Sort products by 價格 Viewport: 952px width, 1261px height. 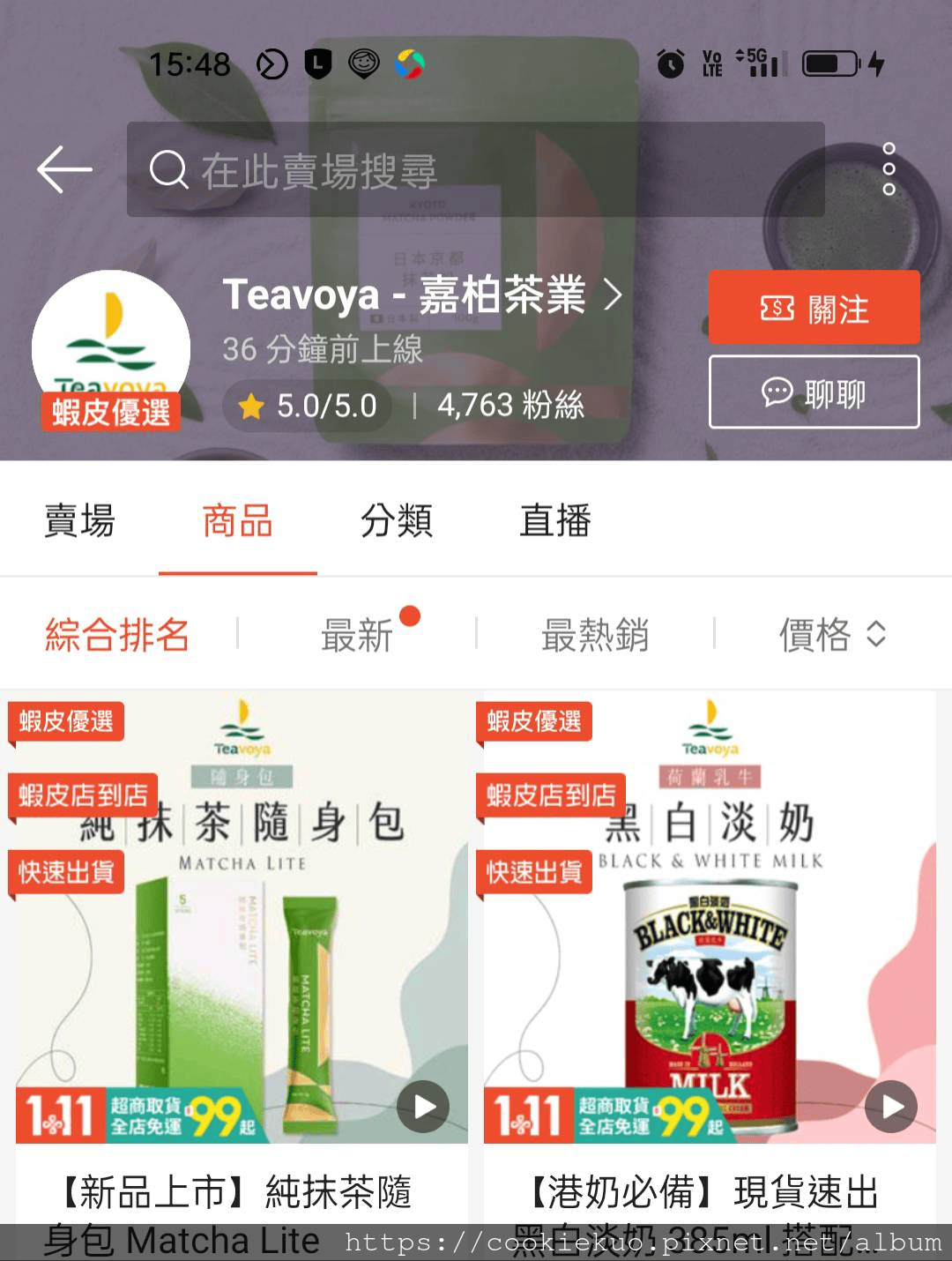pos(831,634)
